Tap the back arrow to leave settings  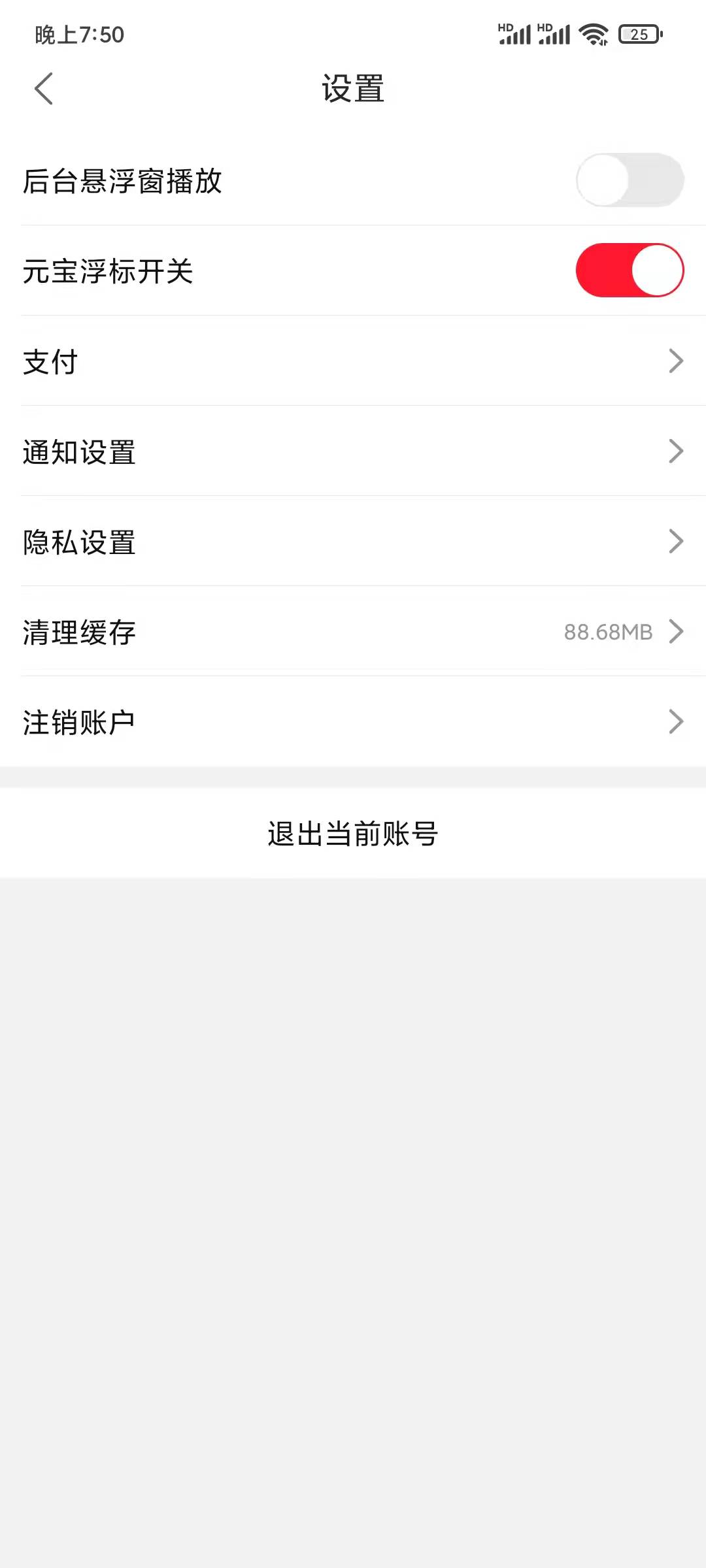[44, 88]
